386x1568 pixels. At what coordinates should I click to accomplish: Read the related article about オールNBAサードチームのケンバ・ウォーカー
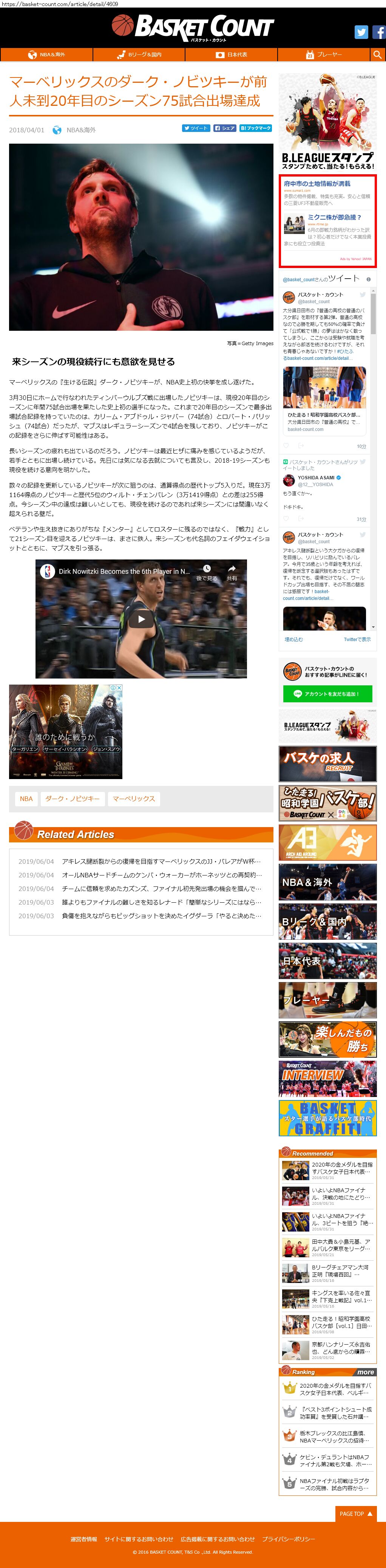click(162, 875)
